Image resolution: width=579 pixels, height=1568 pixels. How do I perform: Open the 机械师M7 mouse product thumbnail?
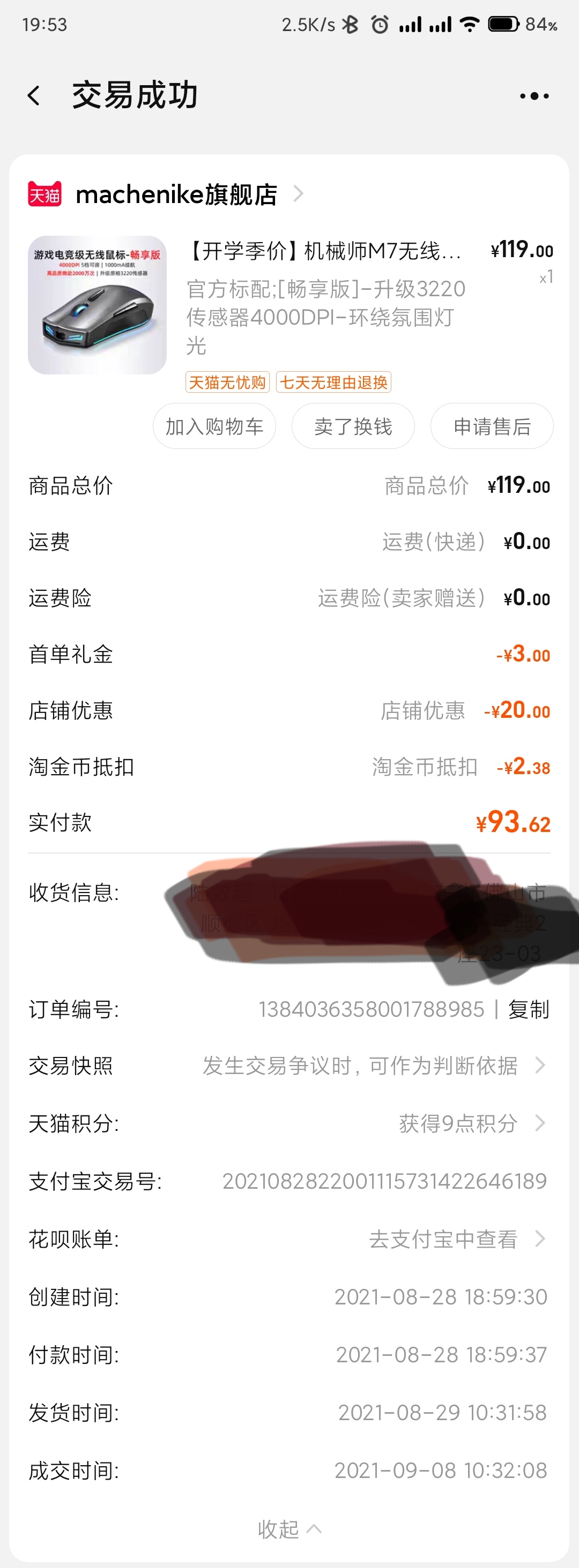98,305
